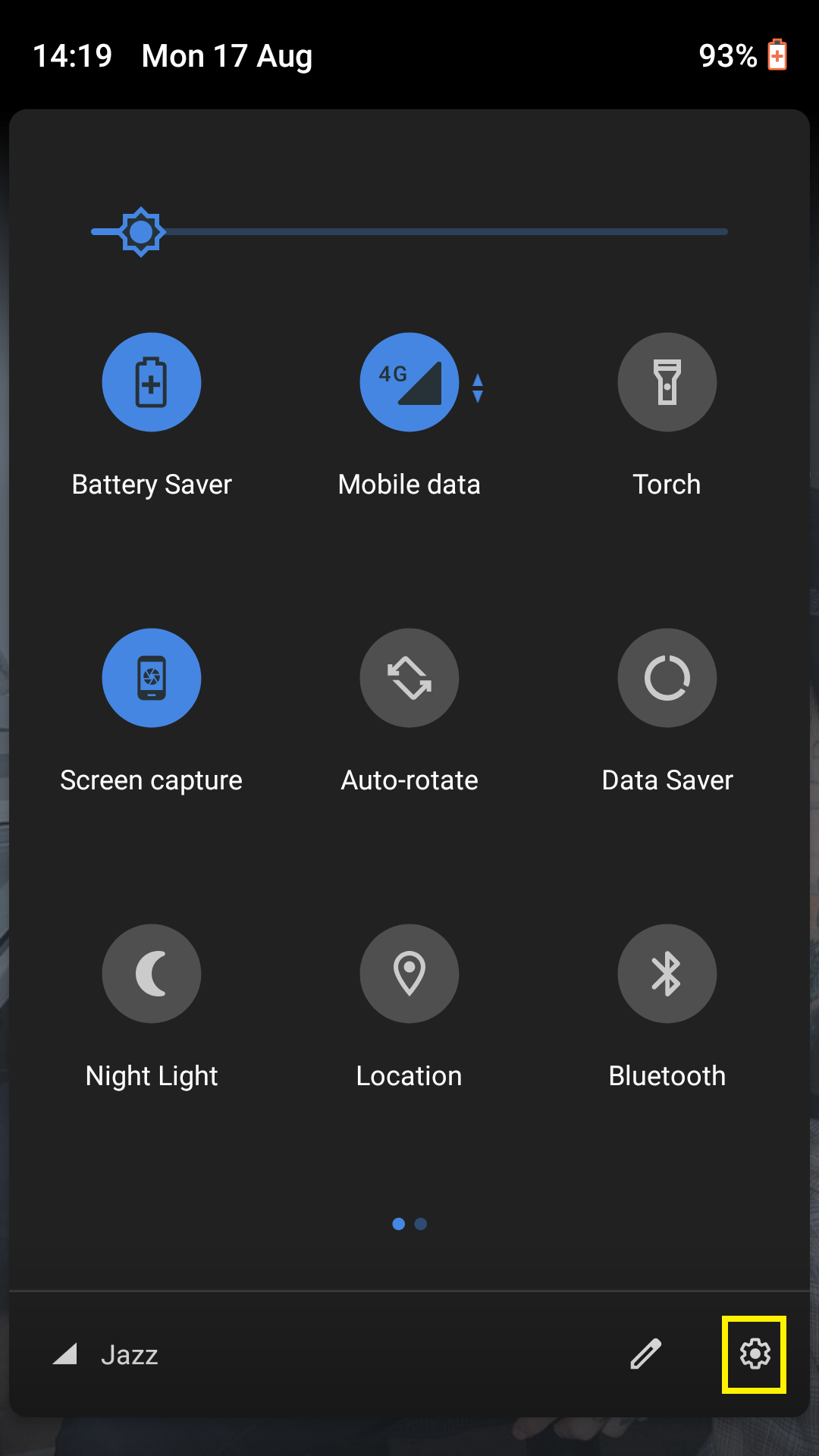Turn off Battery Saver
Screen dimensions: 819x1456
152,382
